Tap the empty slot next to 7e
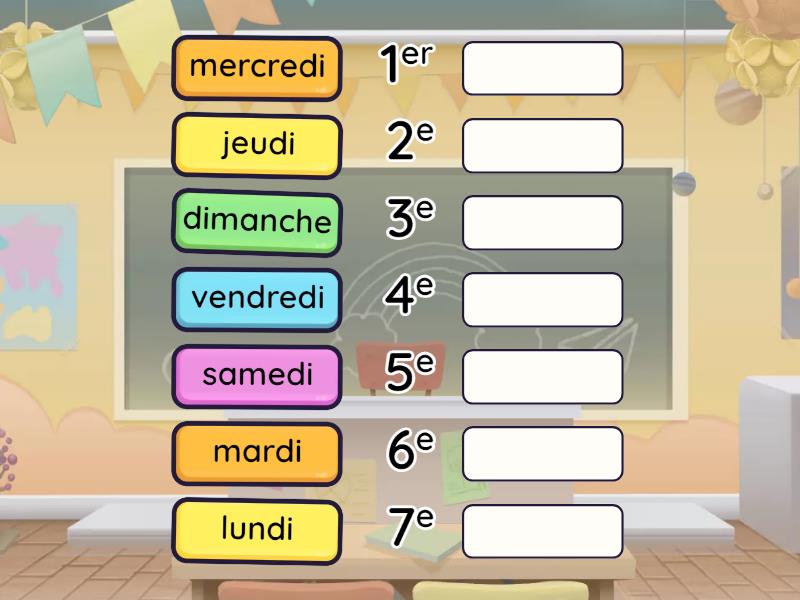 pyautogui.click(x=542, y=530)
